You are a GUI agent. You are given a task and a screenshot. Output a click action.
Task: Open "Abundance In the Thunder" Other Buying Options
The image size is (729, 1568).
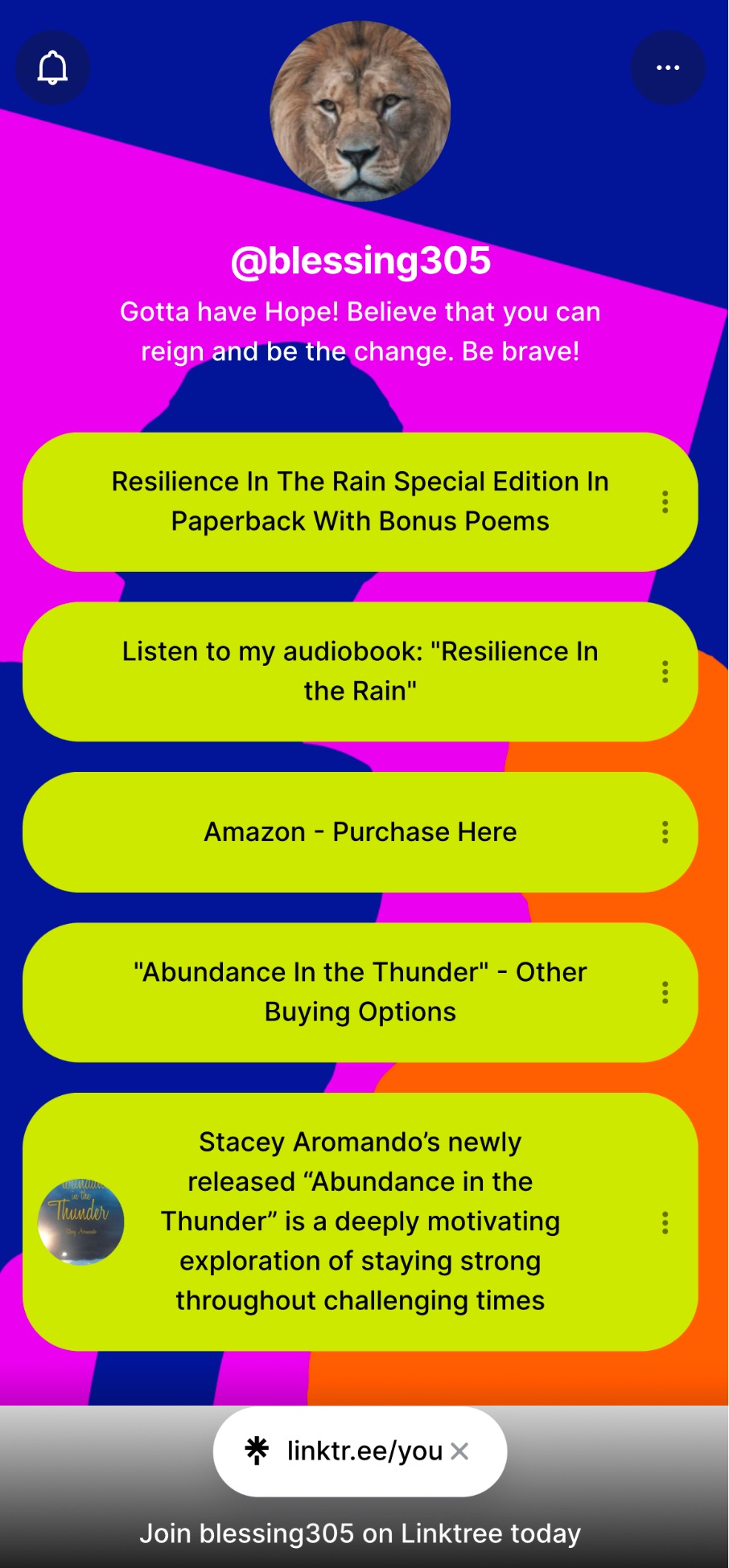[360, 992]
